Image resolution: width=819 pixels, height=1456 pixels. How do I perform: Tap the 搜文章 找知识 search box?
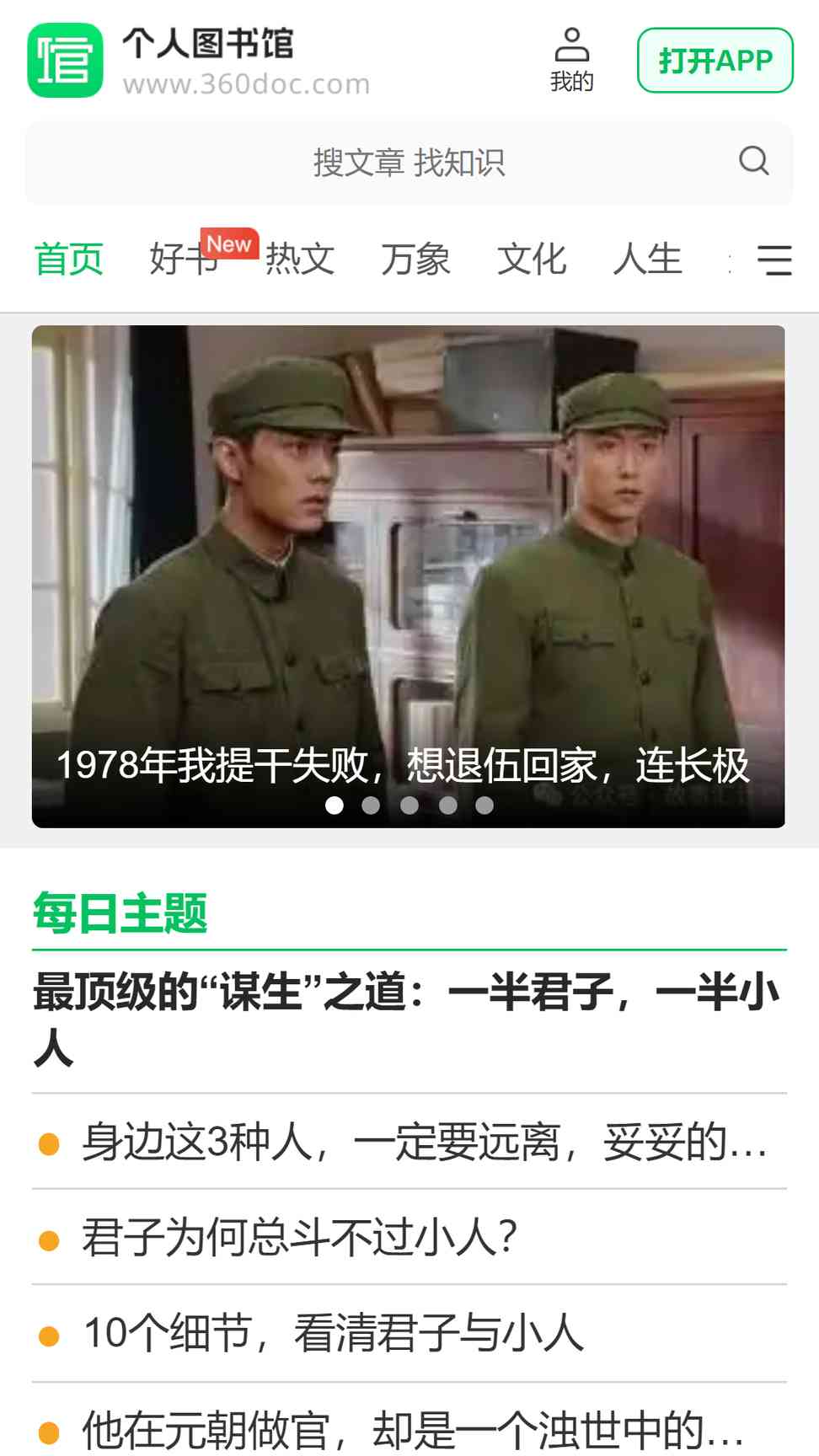coord(409,163)
